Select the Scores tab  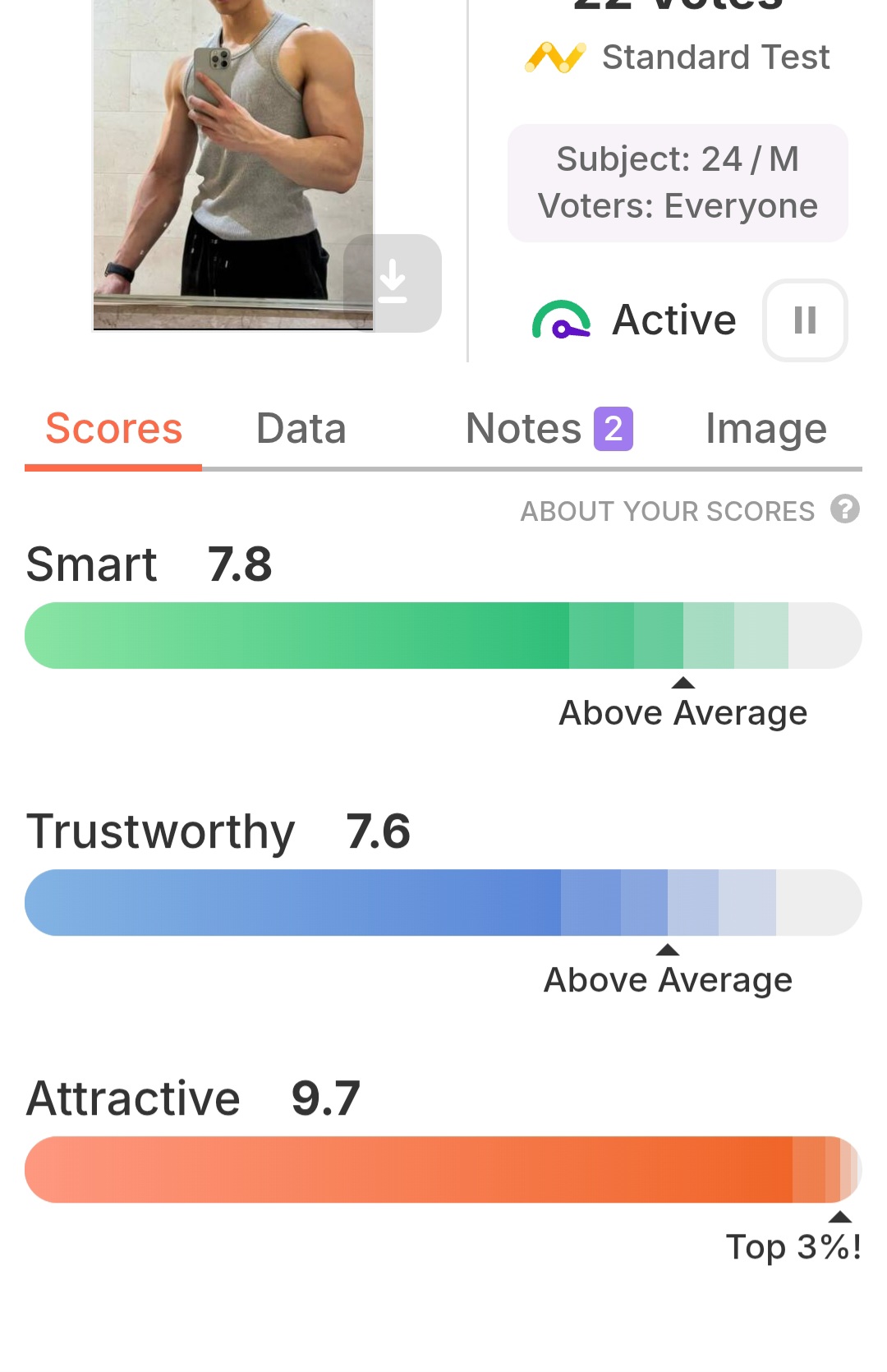(113, 429)
